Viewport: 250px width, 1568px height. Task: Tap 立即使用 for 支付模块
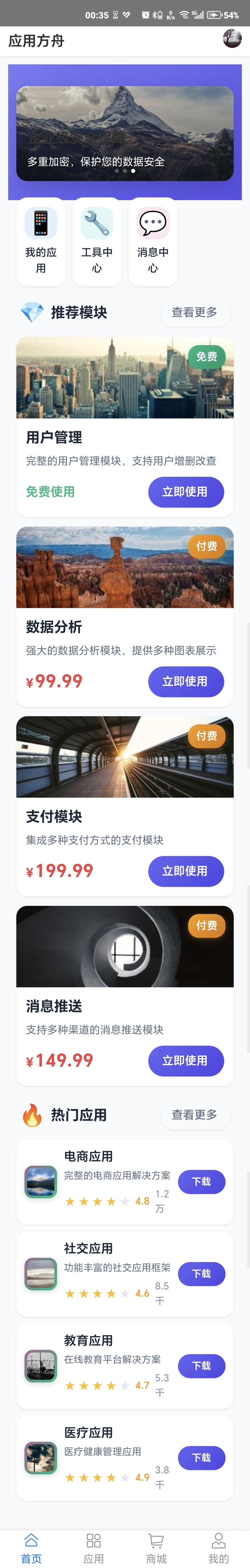point(186,870)
